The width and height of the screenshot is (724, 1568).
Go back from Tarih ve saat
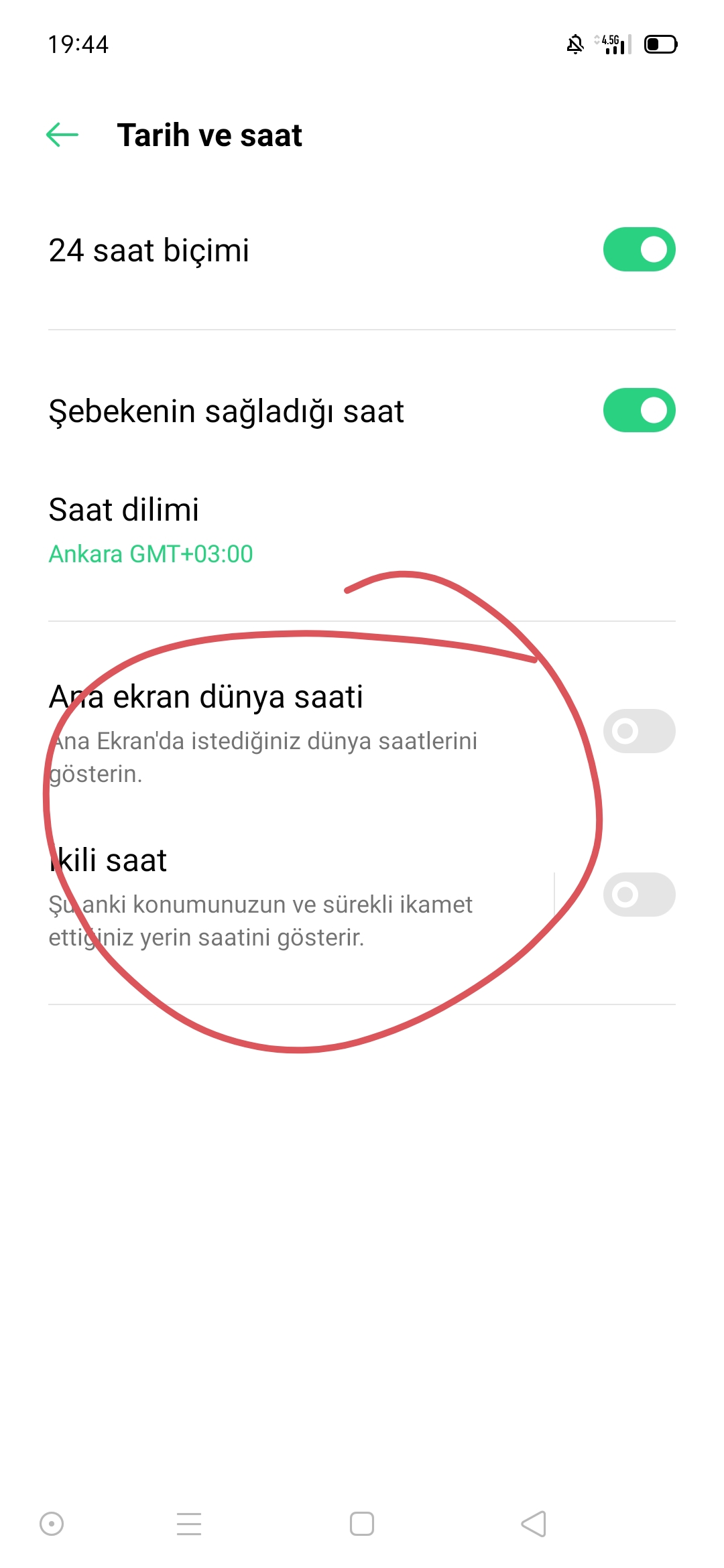(x=62, y=135)
